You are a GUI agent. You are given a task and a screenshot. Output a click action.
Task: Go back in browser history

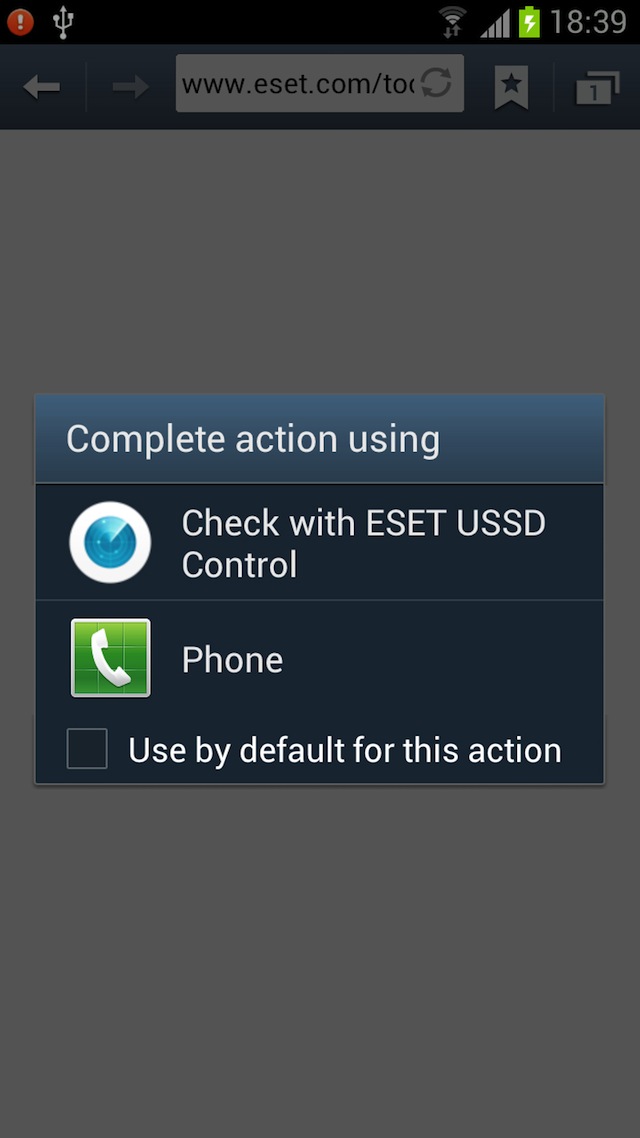42,88
